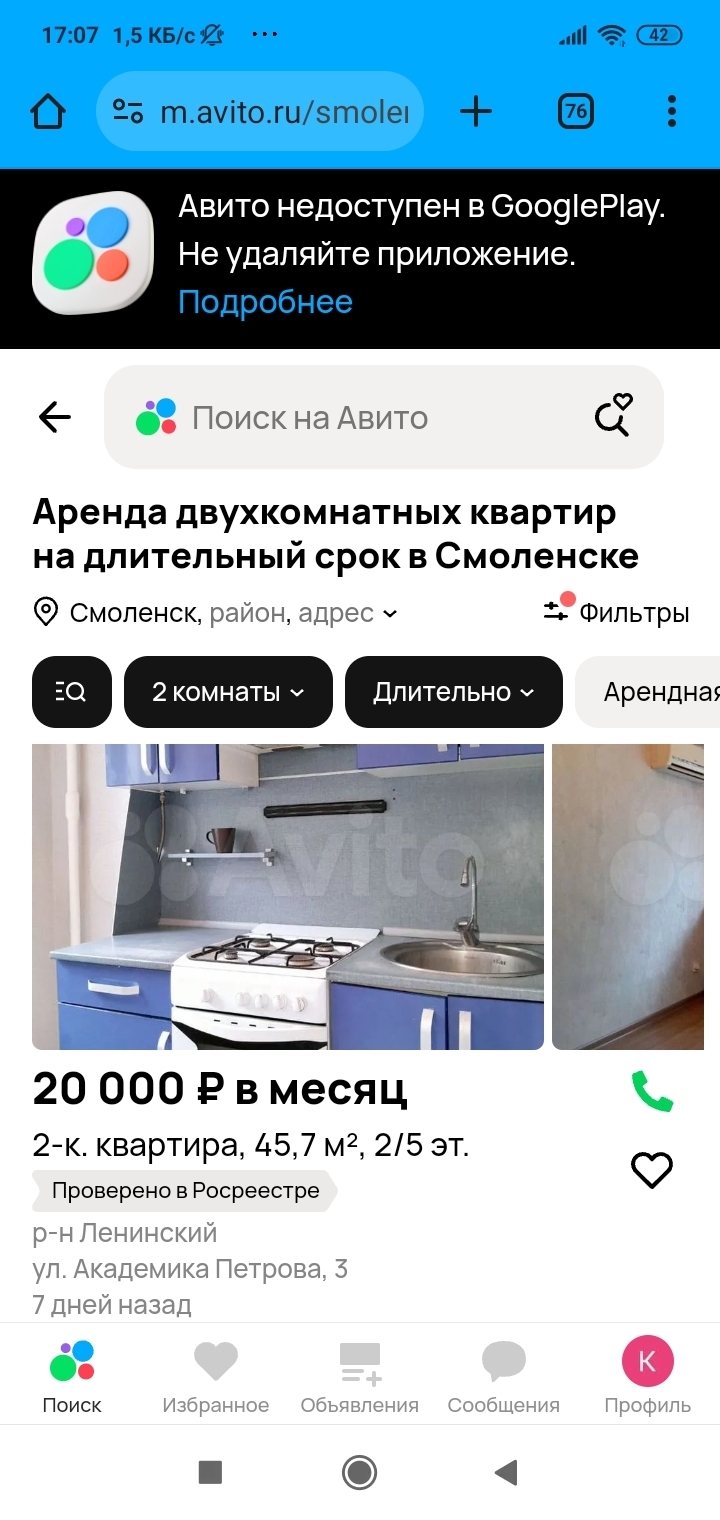Expand the Смоленск location selector
This screenshot has height=1520, width=720.
tap(232, 612)
